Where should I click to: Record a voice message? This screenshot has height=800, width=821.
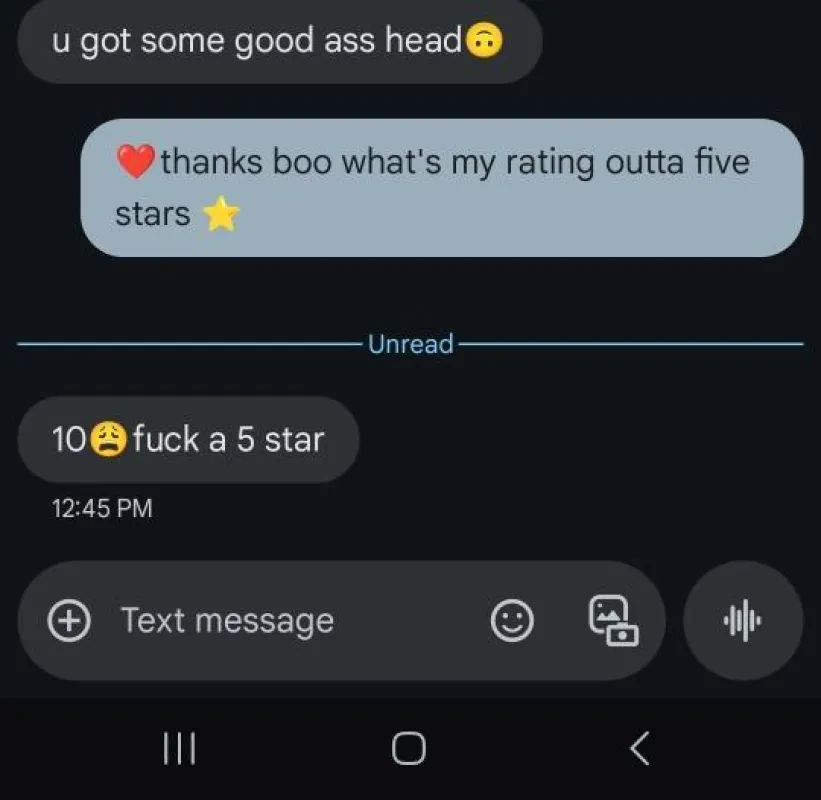[x=742, y=621]
